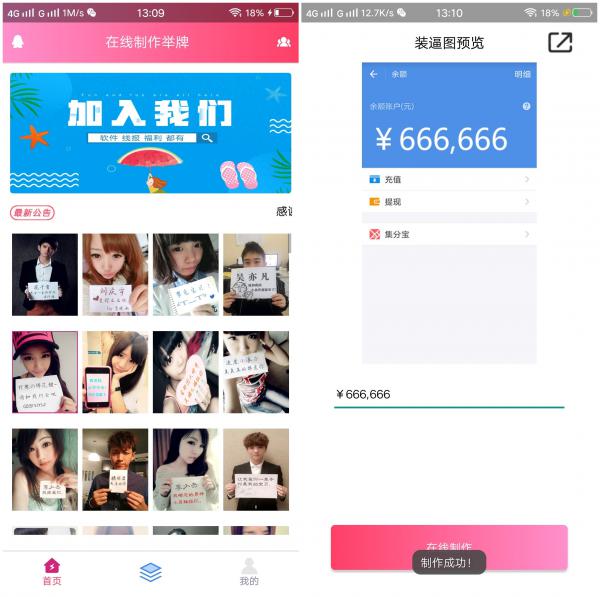
Task: Switch to the 首页 tab
Action: click(x=52, y=573)
